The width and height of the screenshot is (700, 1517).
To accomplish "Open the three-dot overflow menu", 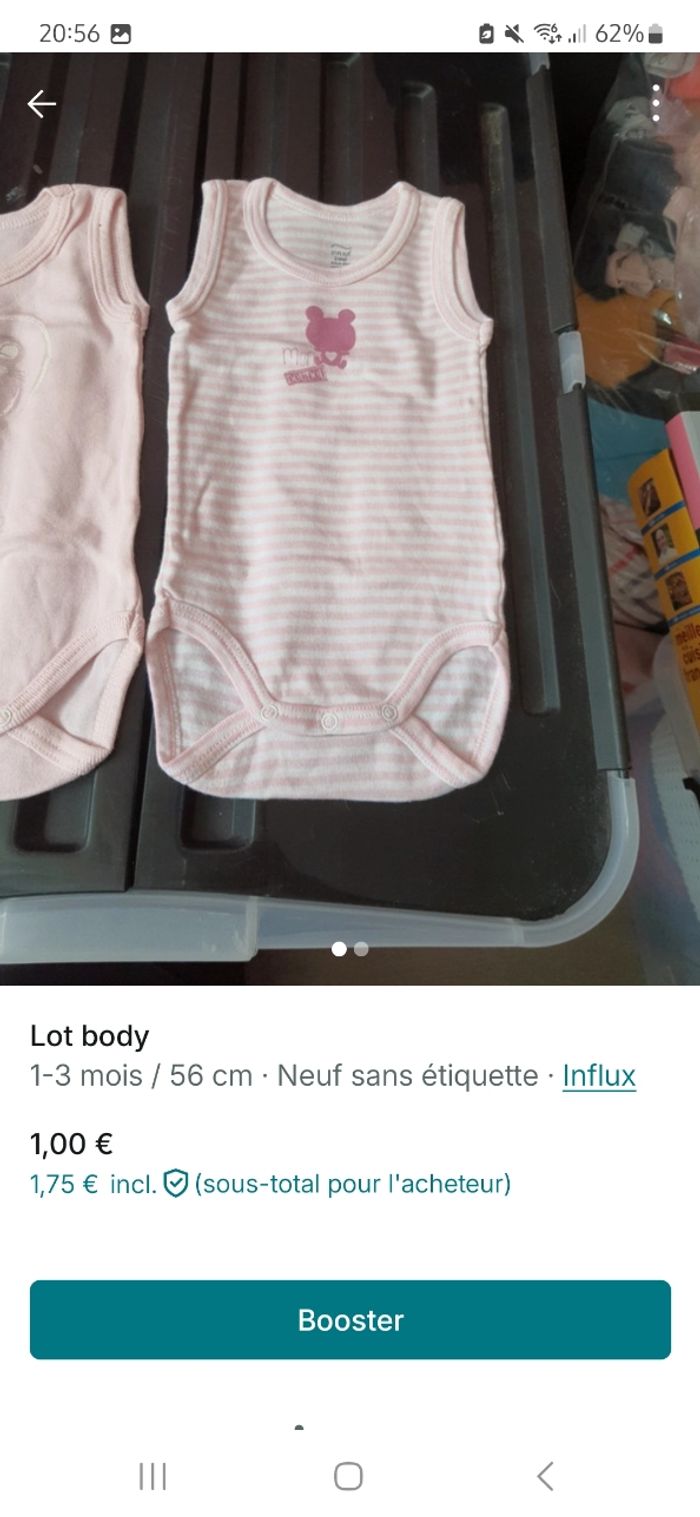I will click(656, 103).
